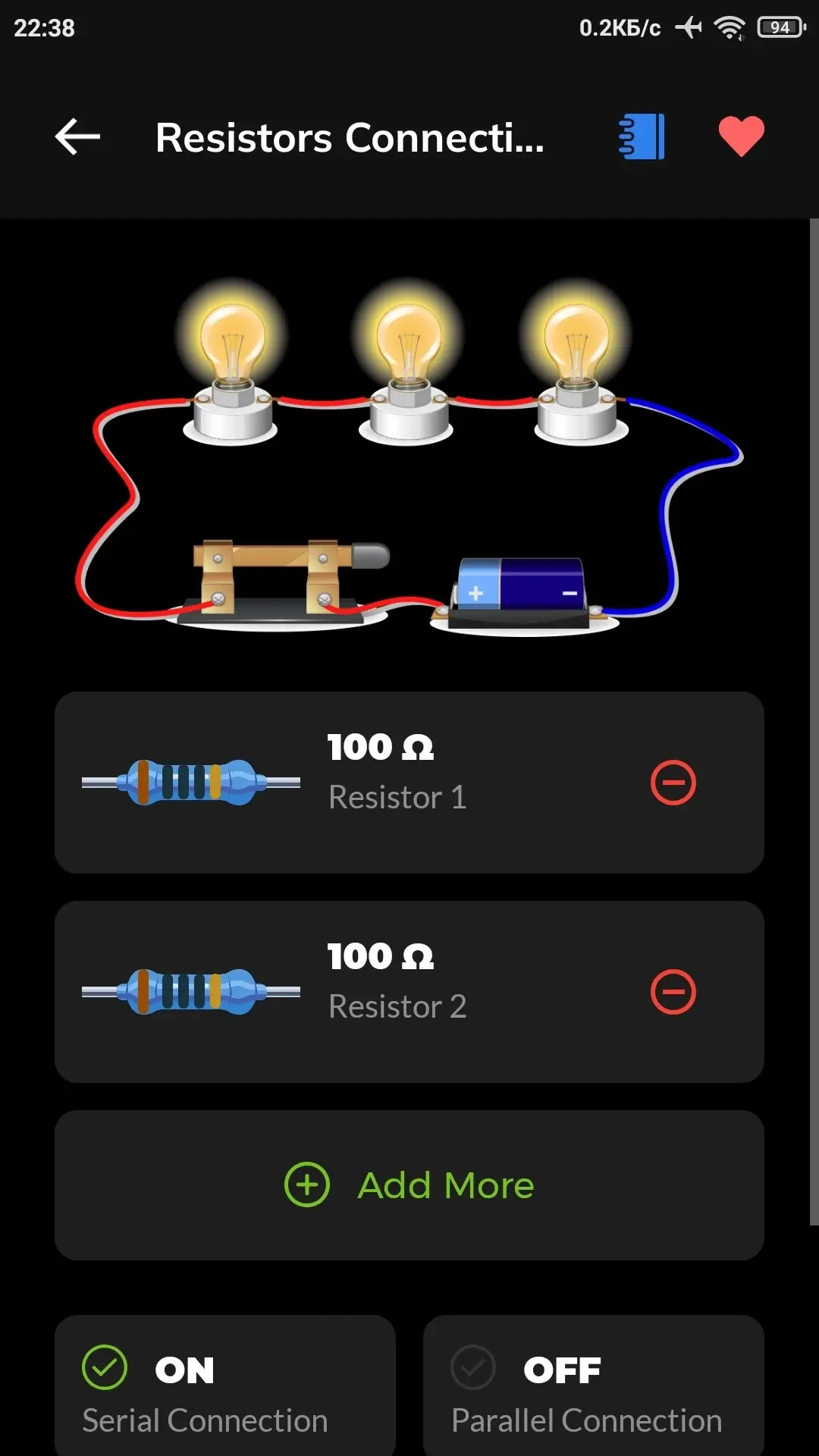This screenshot has width=819, height=1456.
Task: Remove Resistor 1 with its minus button
Action: tap(673, 783)
